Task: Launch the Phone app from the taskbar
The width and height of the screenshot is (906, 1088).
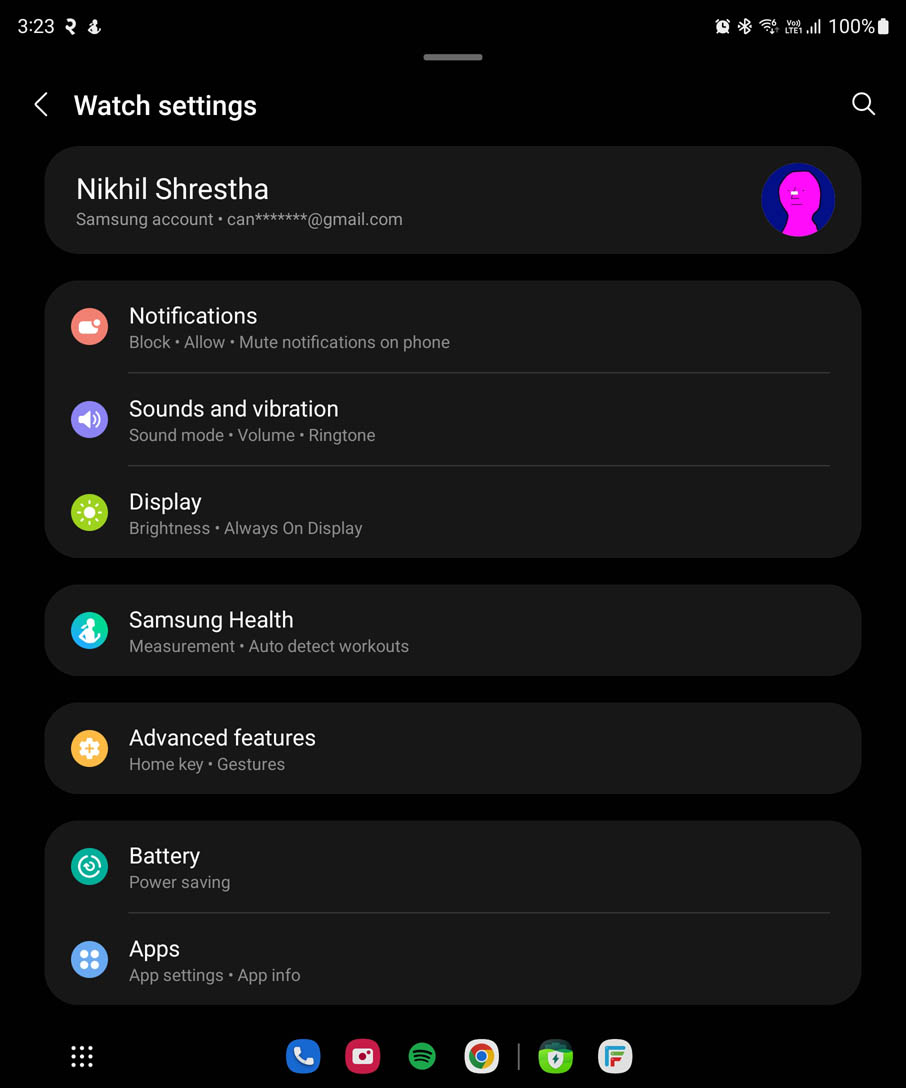Action: click(x=303, y=1056)
